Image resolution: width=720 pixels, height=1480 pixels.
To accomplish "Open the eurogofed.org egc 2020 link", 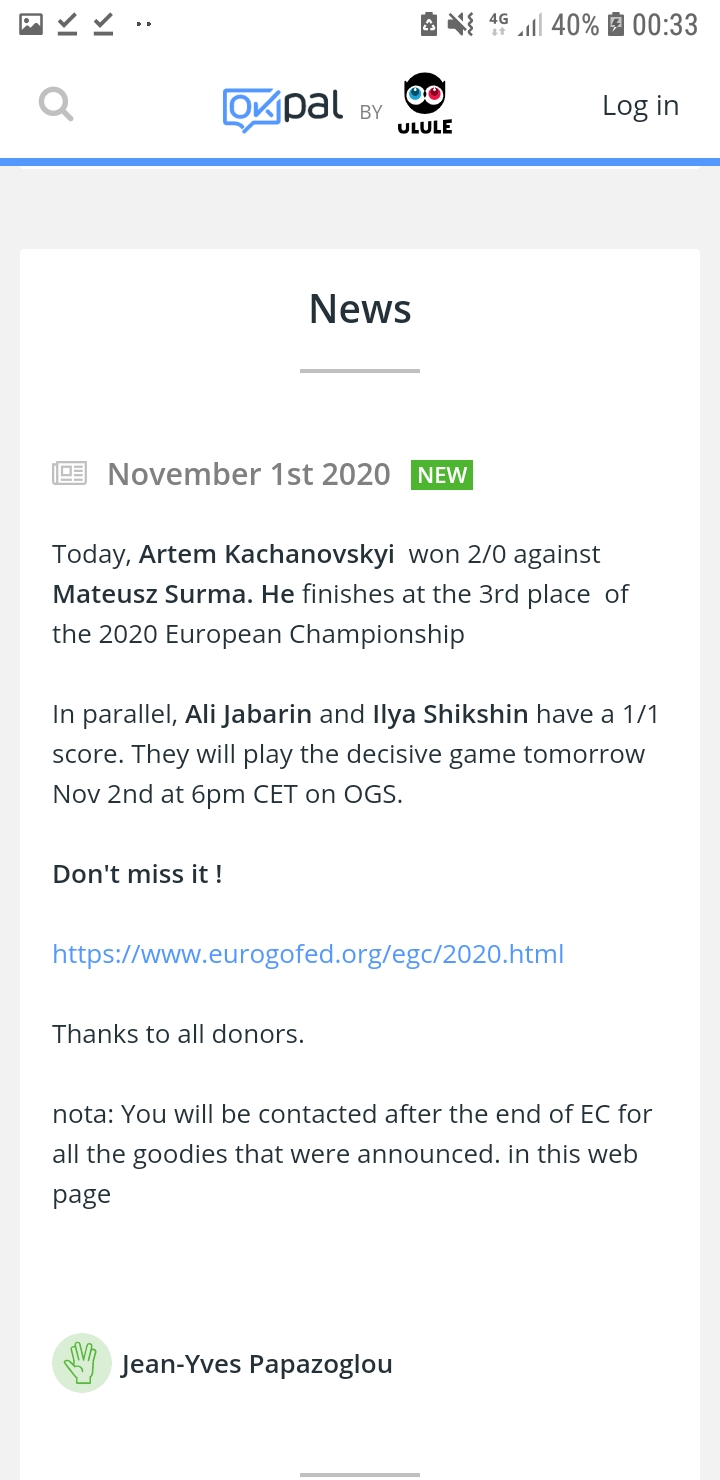I will point(308,954).
